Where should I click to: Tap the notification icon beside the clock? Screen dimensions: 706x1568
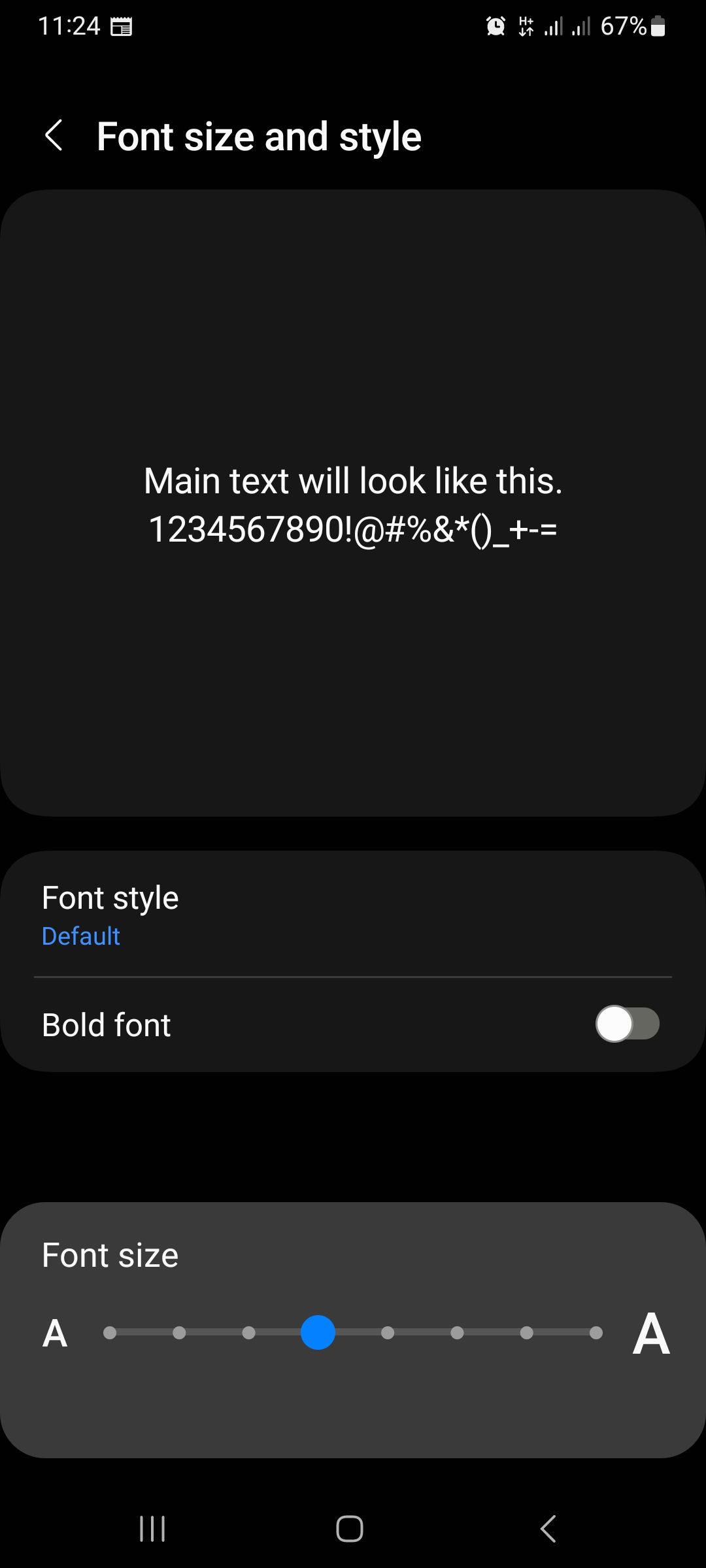[121, 26]
